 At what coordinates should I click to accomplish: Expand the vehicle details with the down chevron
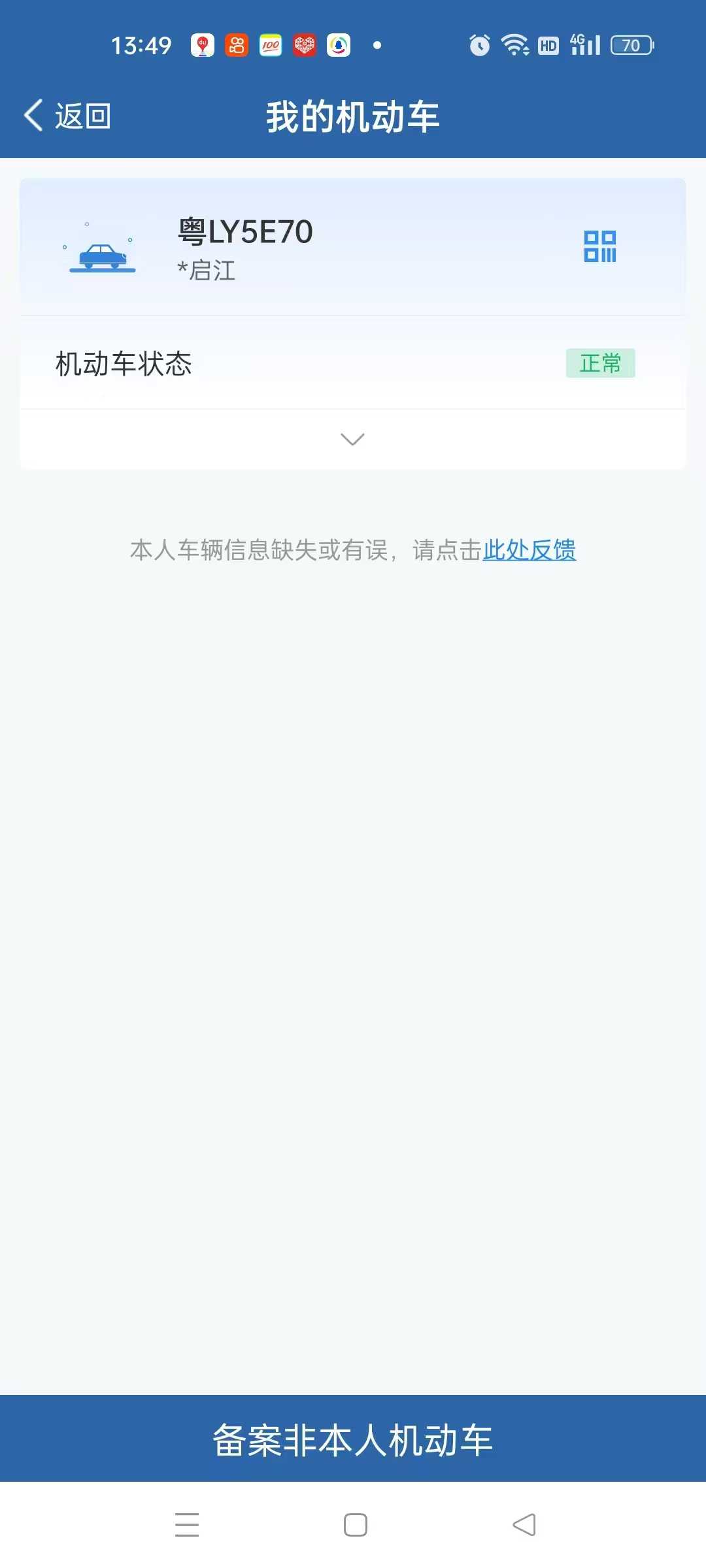pyautogui.click(x=352, y=439)
